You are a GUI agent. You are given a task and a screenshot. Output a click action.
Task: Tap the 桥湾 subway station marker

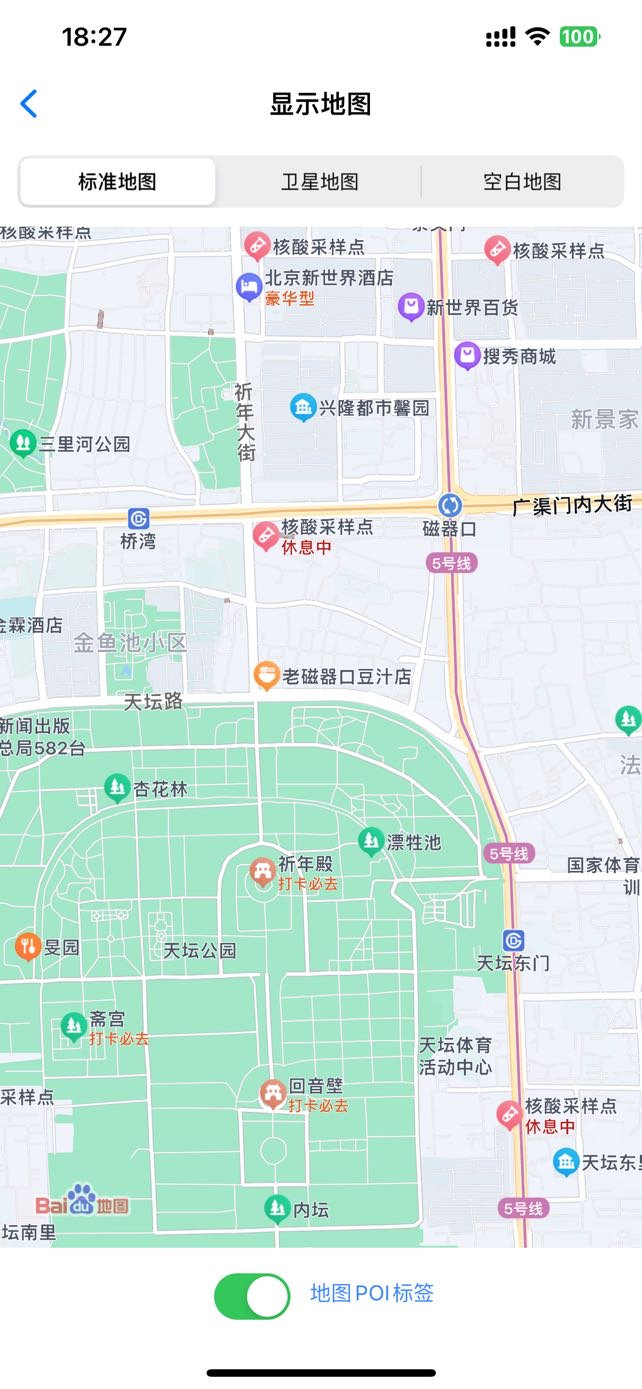click(x=139, y=519)
